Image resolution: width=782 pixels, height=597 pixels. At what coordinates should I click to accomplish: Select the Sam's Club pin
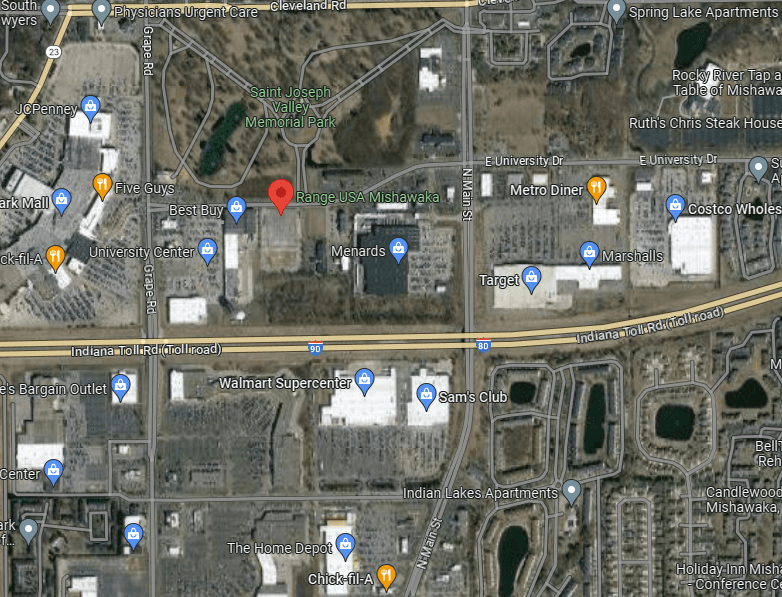pos(426,395)
